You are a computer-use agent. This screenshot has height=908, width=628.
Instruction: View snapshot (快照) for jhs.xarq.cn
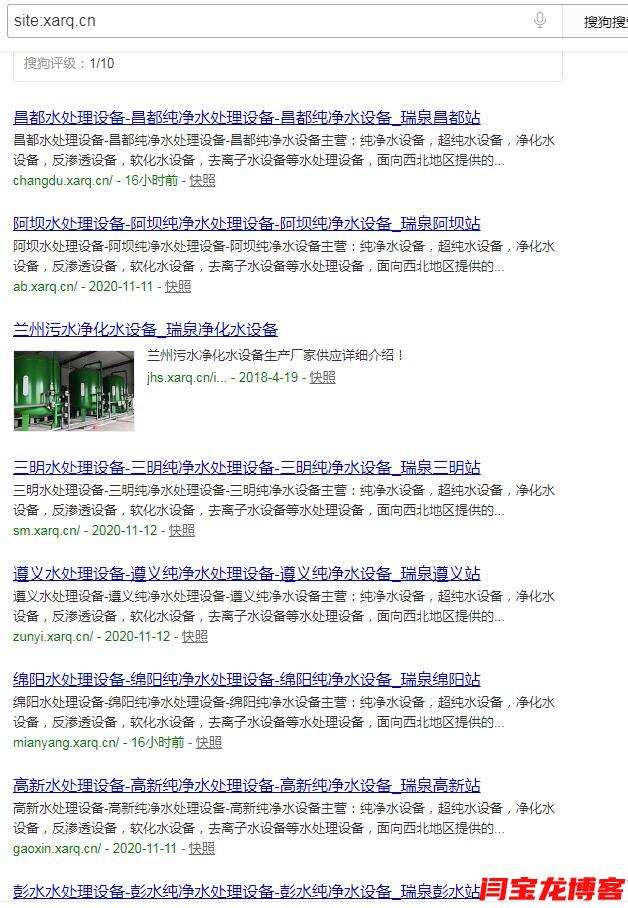[322, 377]
